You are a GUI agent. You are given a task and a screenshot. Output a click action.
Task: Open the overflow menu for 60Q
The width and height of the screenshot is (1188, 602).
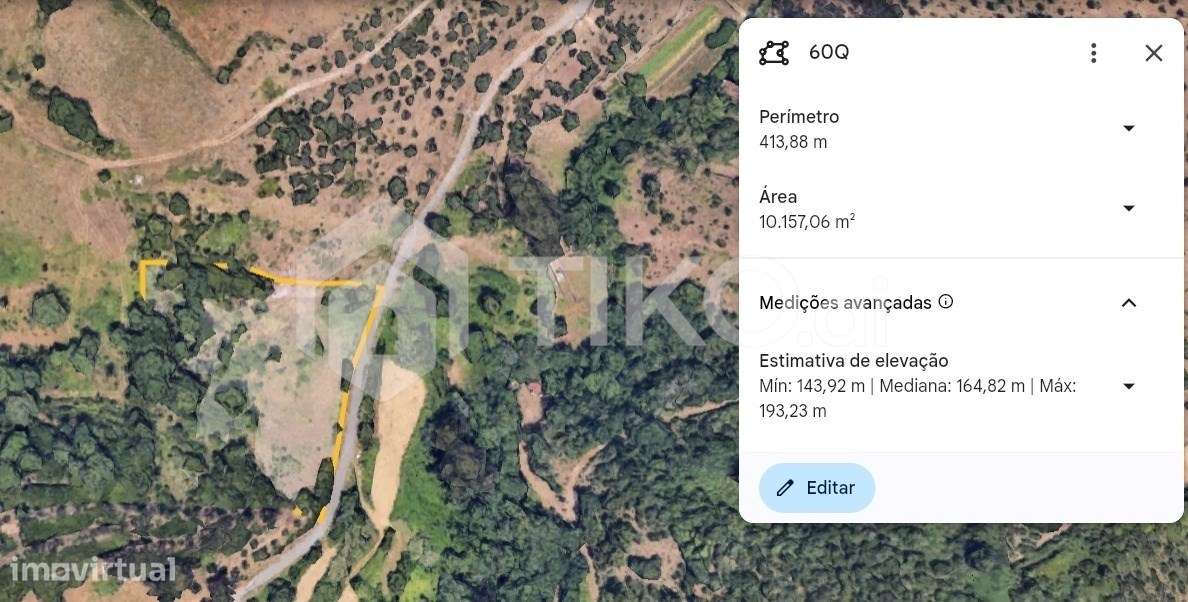(1094, 53)
